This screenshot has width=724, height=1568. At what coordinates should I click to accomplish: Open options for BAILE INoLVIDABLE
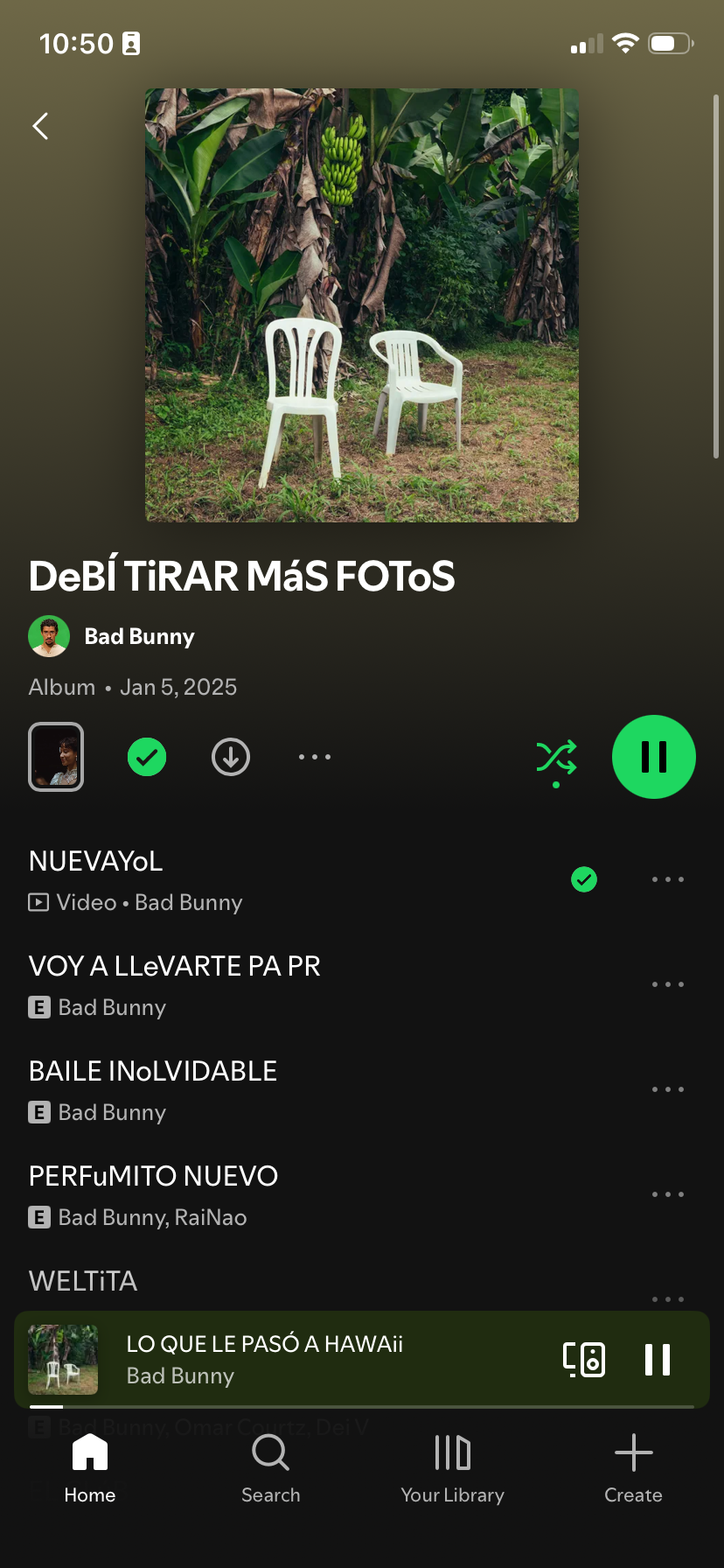pos(667,1088)
